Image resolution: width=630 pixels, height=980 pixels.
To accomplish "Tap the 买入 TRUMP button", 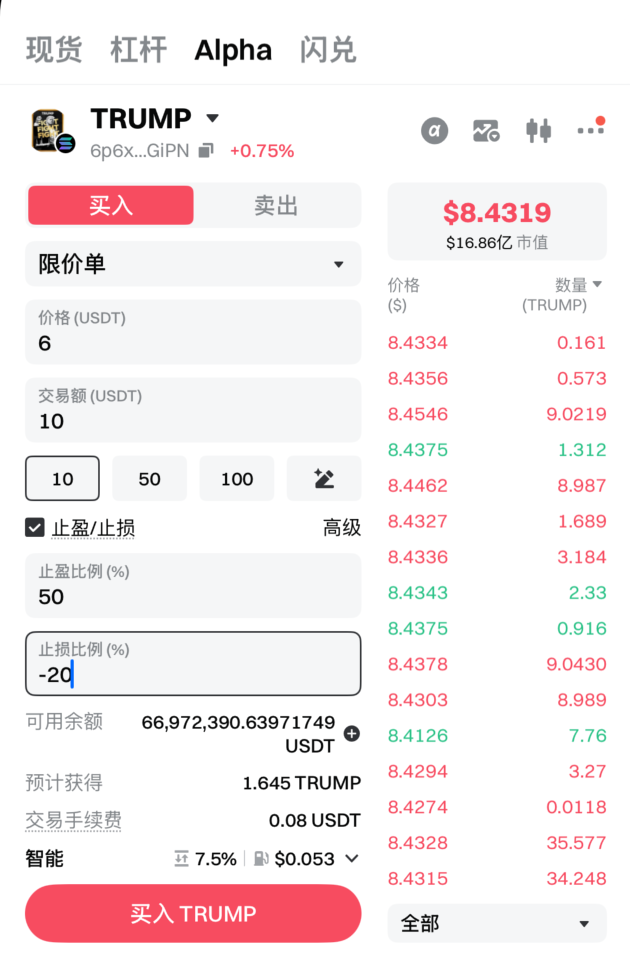I will (193, 913).
